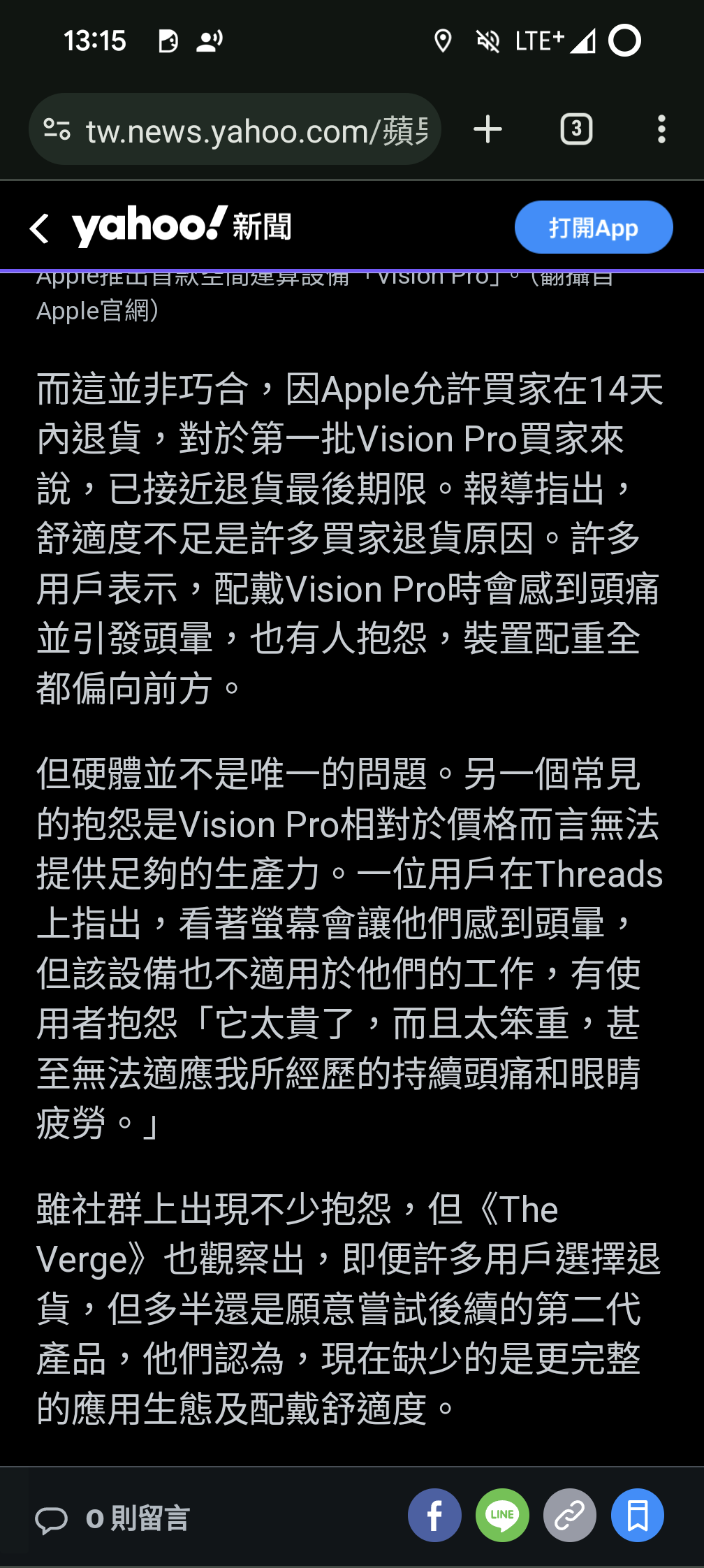The width and height of the screenshot is (704, 1568).
Task: Share article on Facebook
Action: tap(434, 1515)
